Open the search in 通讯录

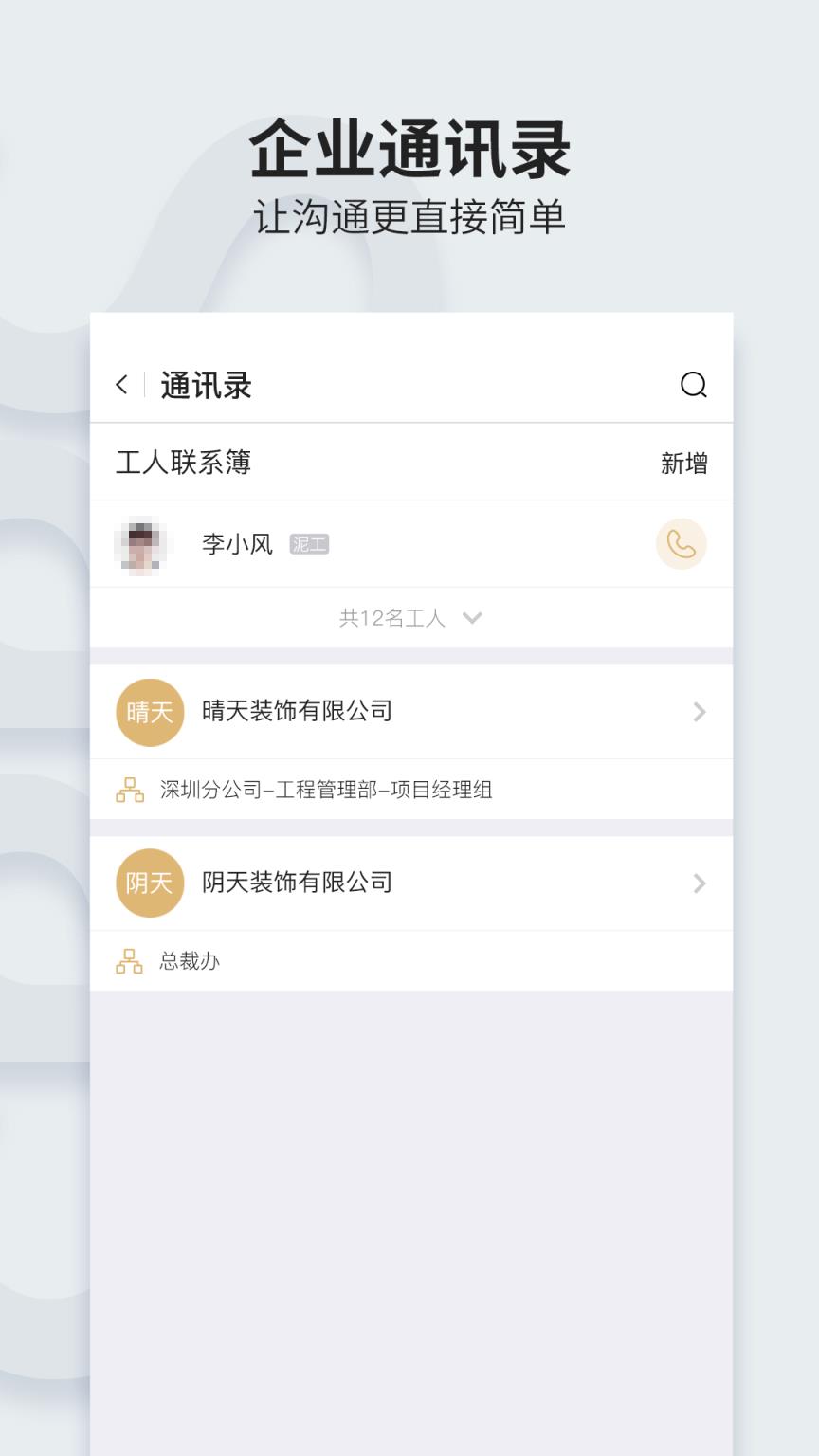click(694, 385)
